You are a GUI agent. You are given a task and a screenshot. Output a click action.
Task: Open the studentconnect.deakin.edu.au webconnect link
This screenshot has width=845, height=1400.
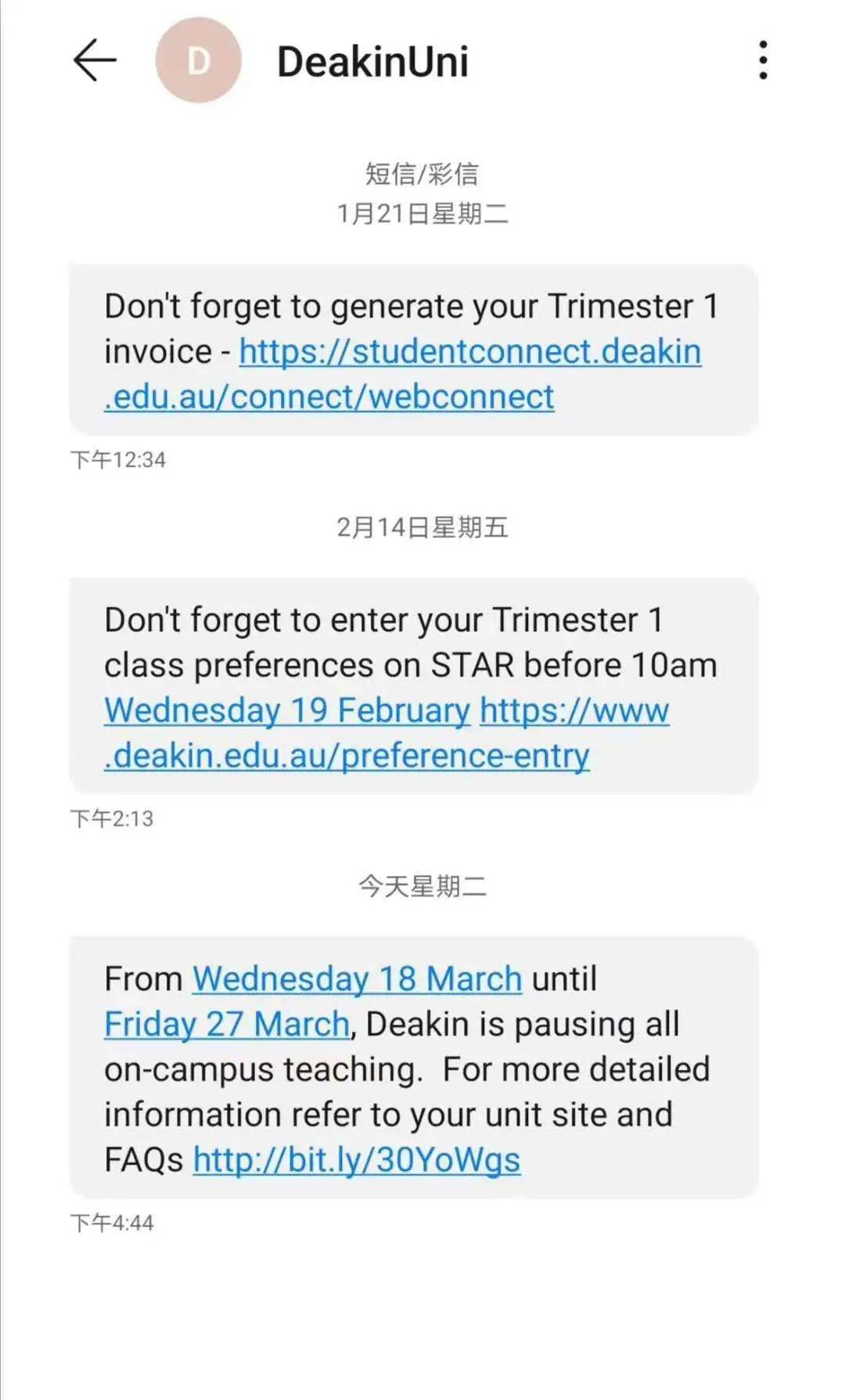(469, 352)
